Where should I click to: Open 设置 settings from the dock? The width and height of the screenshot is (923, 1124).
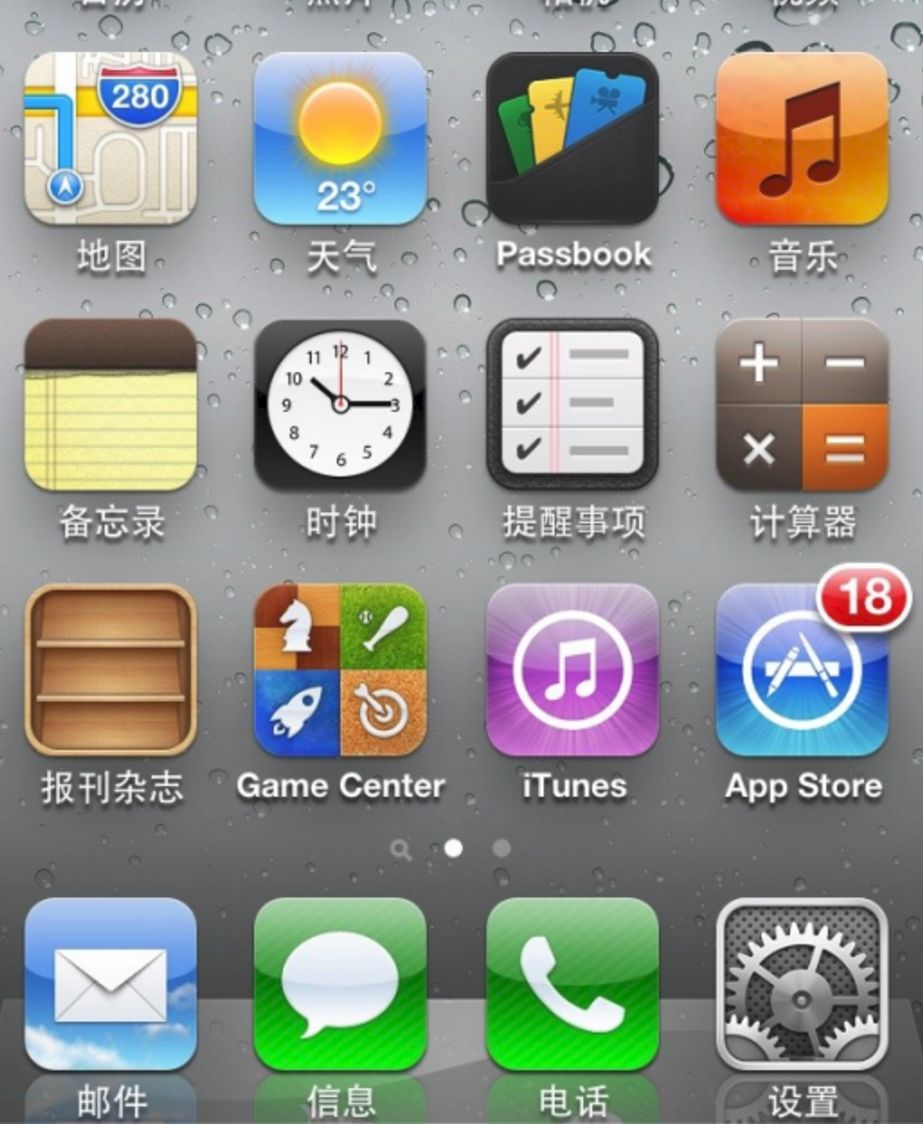coord(802,984)
